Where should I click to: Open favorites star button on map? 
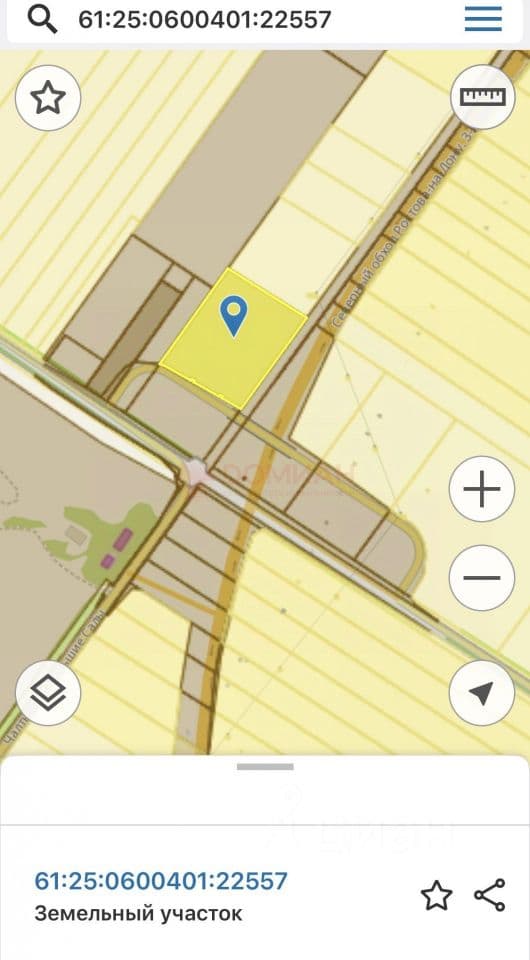coord(48,98)
